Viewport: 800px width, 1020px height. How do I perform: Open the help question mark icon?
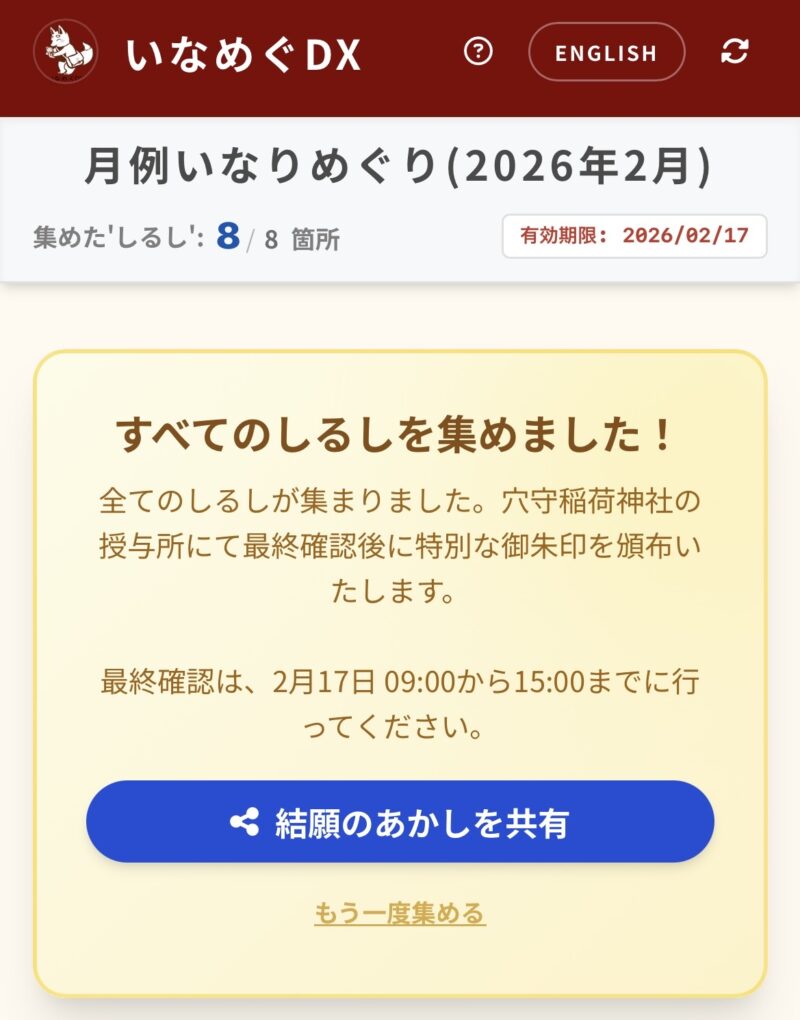479,52
